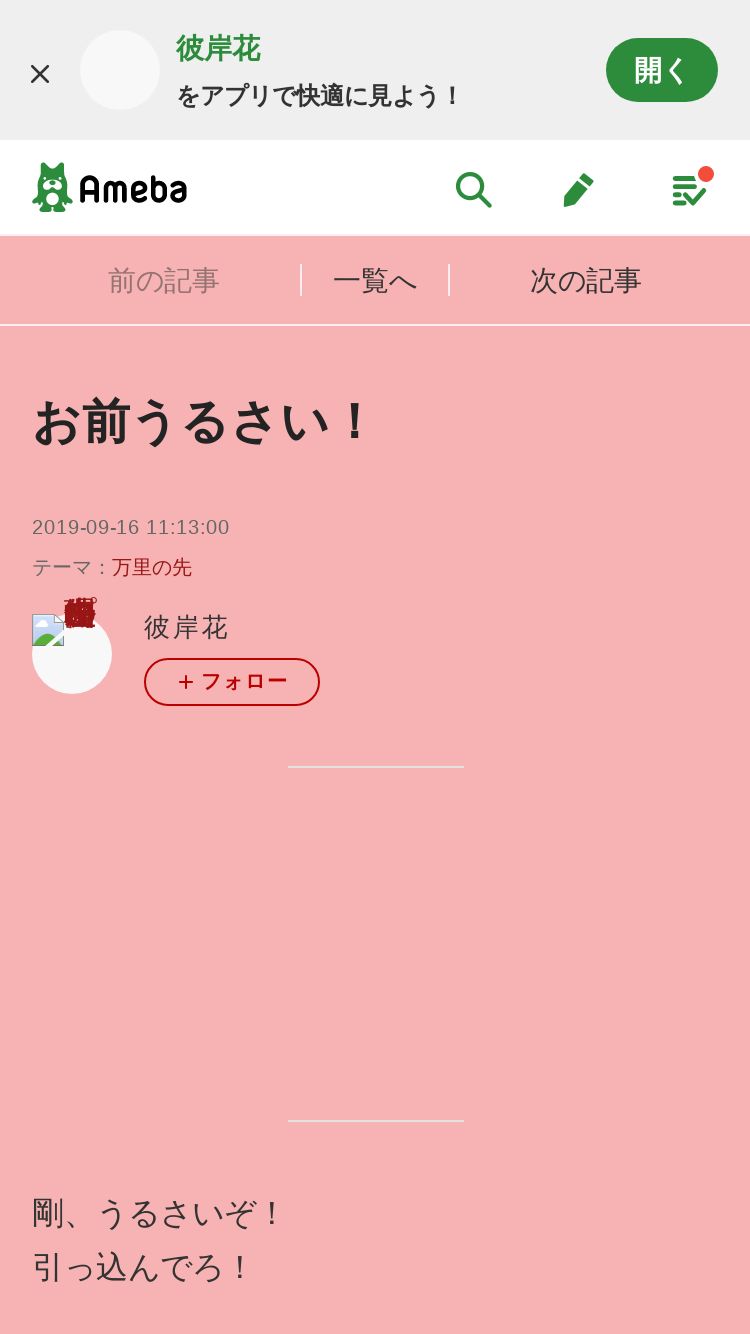Write a new blog post via pencil icon
This screenshot has height=1334, width=750.
click(578, 189)
